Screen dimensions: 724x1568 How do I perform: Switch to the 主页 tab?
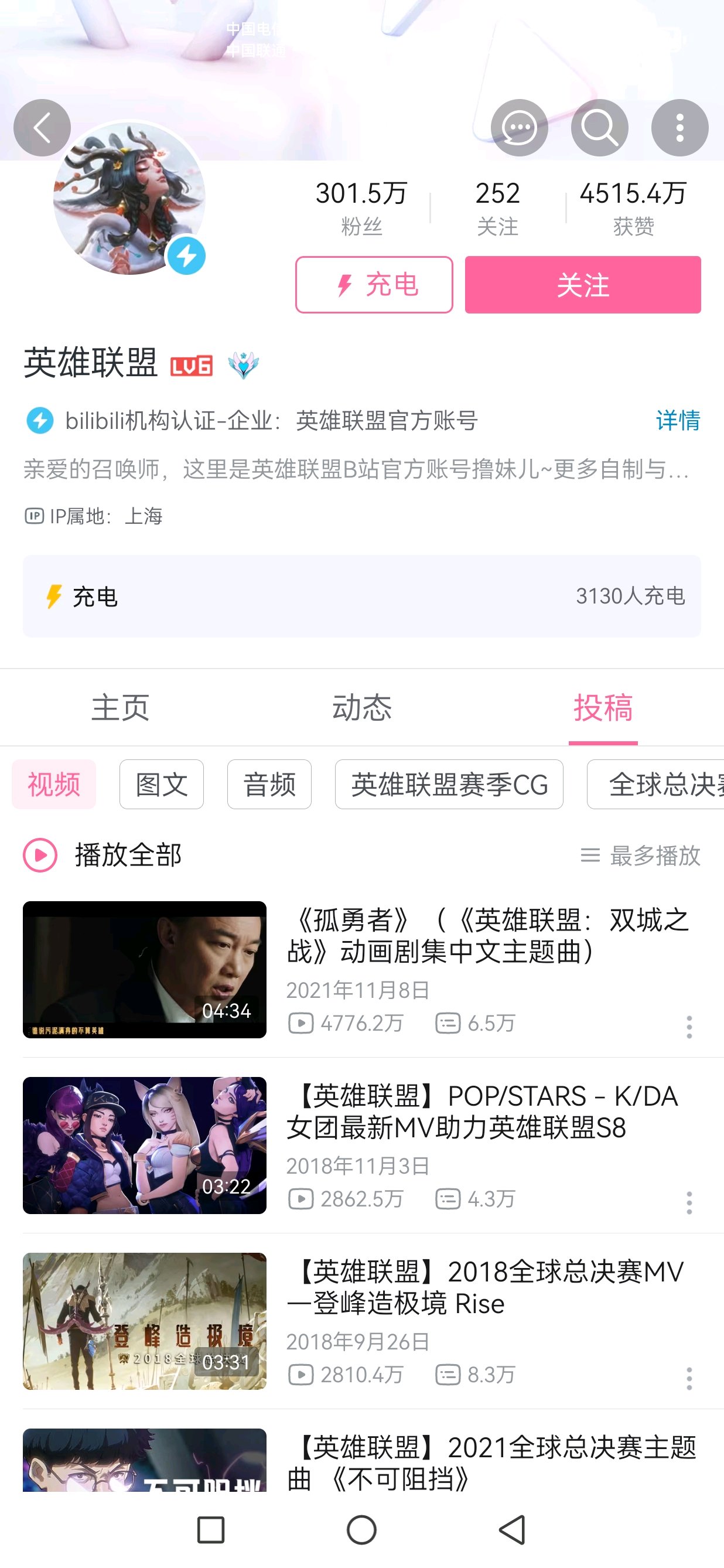pyautogui.click(x=121, y=707)
